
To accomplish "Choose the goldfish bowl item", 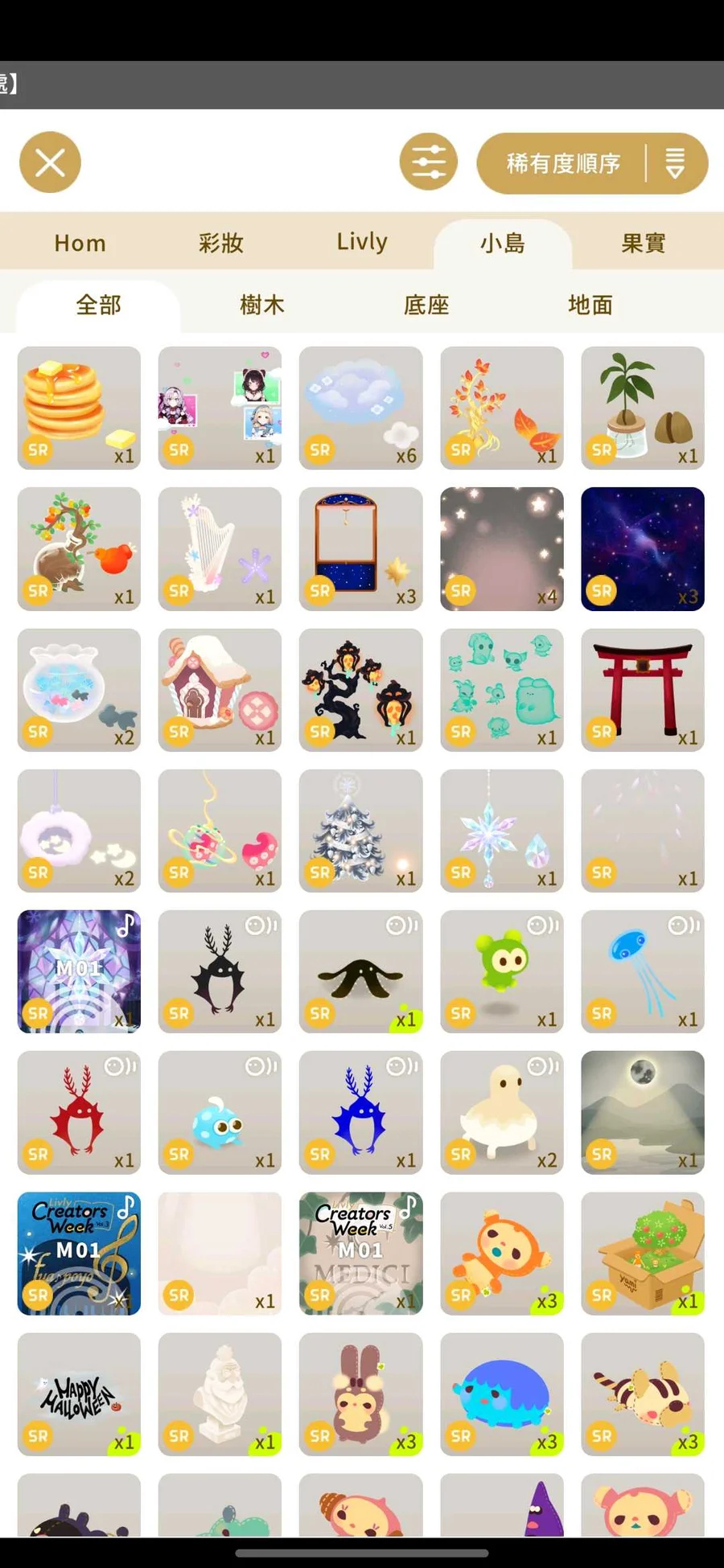I will tap(79, 690).
